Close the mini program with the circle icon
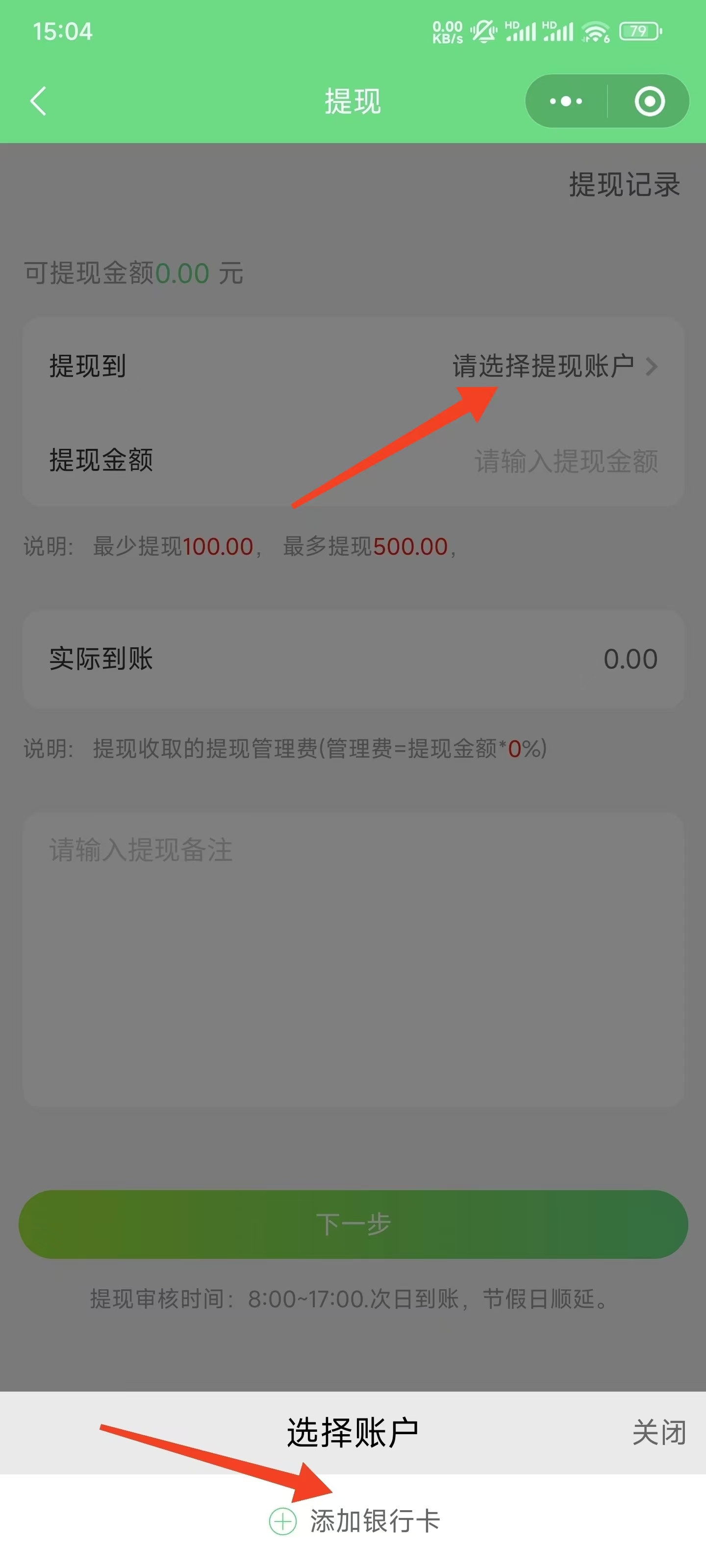The image size is (706, 1568). coord(649,101)
